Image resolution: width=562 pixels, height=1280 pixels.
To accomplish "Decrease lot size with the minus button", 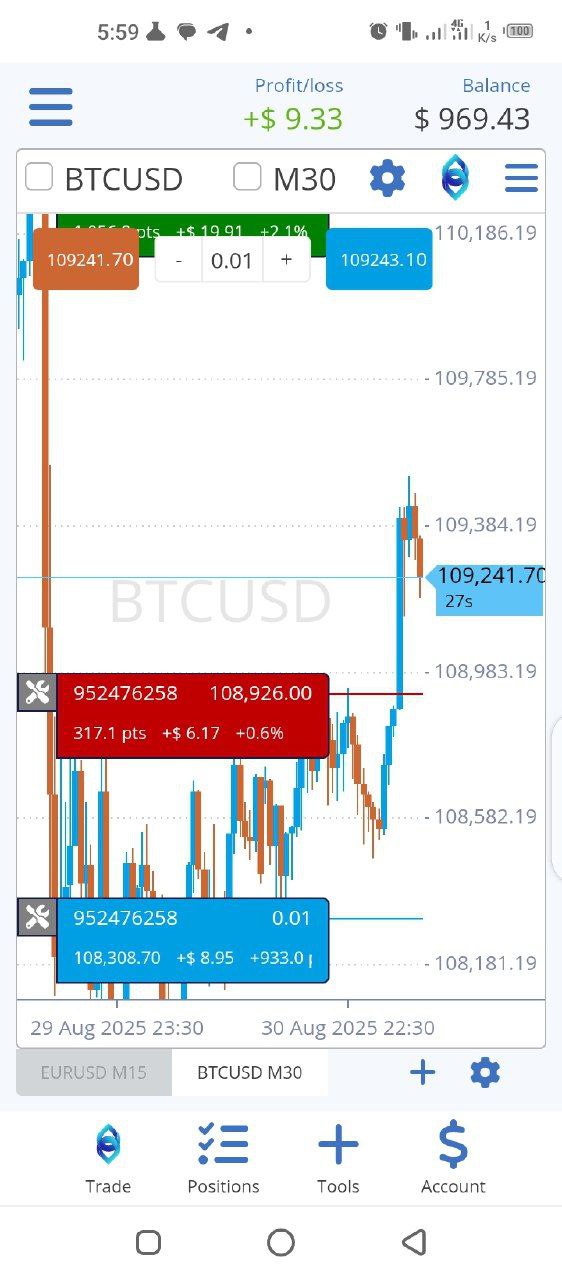I will pyautogui.click(x=178, y=260).
